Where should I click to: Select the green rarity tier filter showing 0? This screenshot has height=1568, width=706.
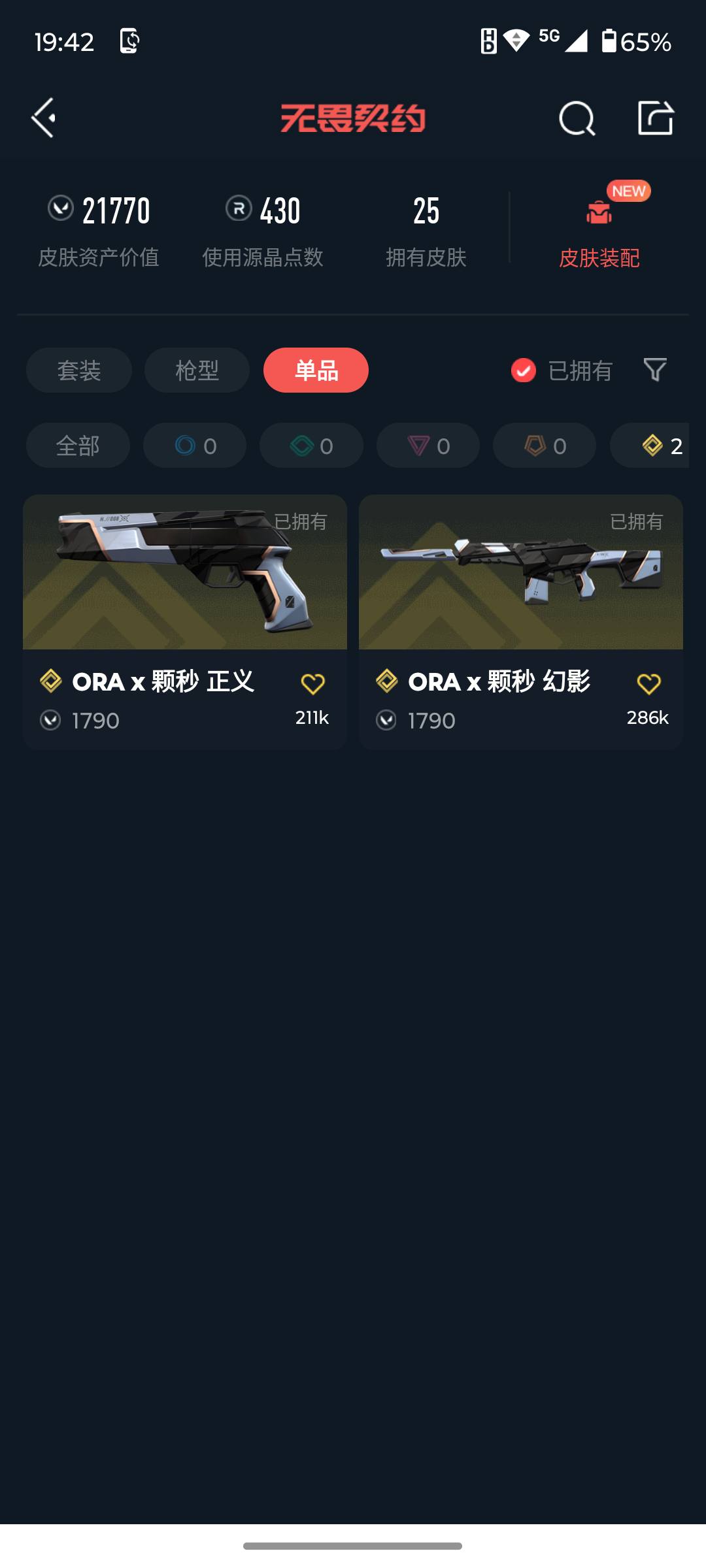311,445
